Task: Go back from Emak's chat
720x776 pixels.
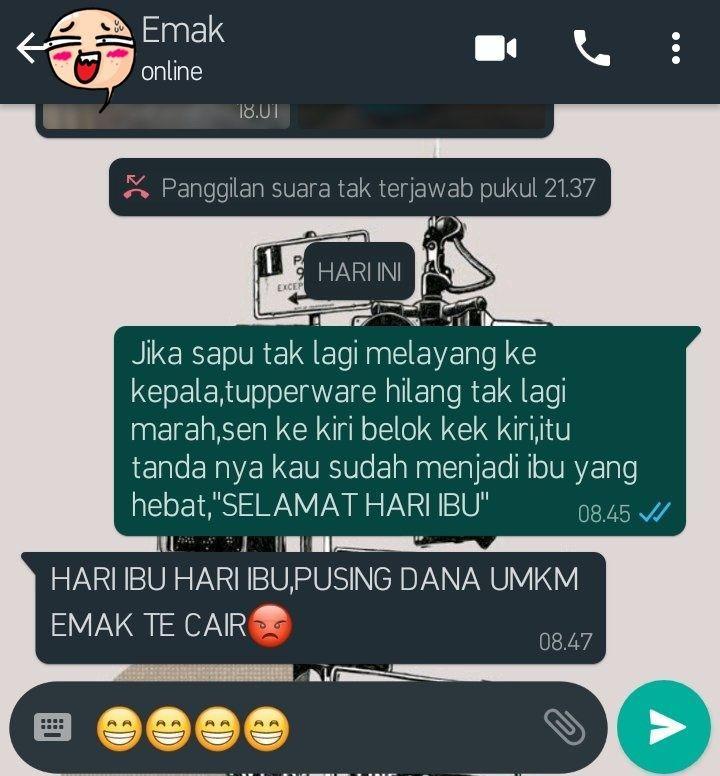Action: point(28,47)
